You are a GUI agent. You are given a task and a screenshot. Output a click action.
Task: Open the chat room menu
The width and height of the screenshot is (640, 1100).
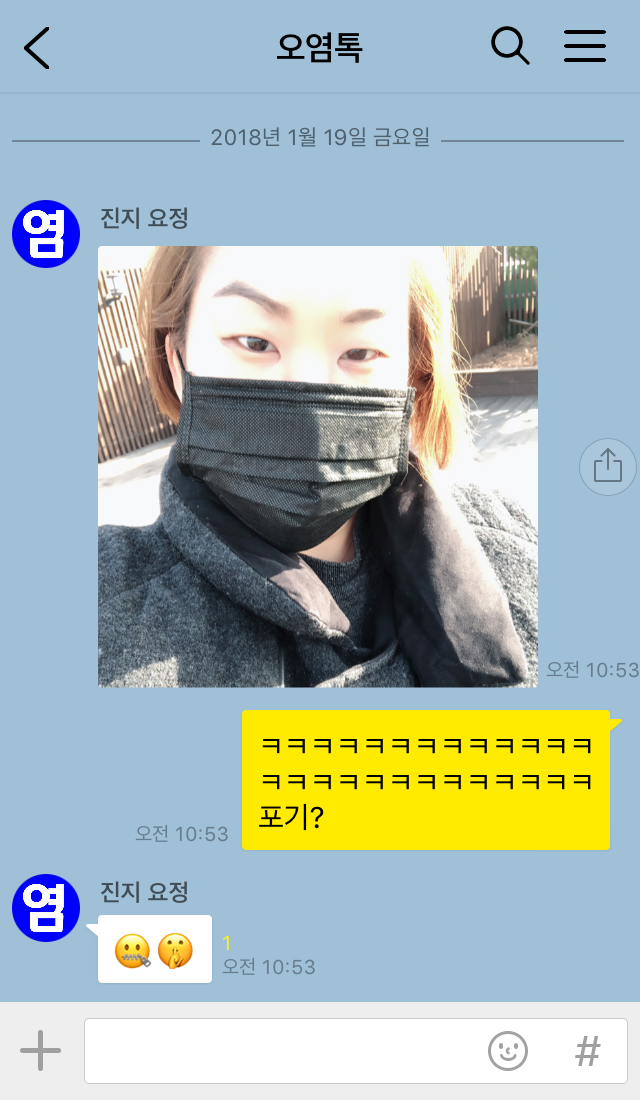(585, 46)
